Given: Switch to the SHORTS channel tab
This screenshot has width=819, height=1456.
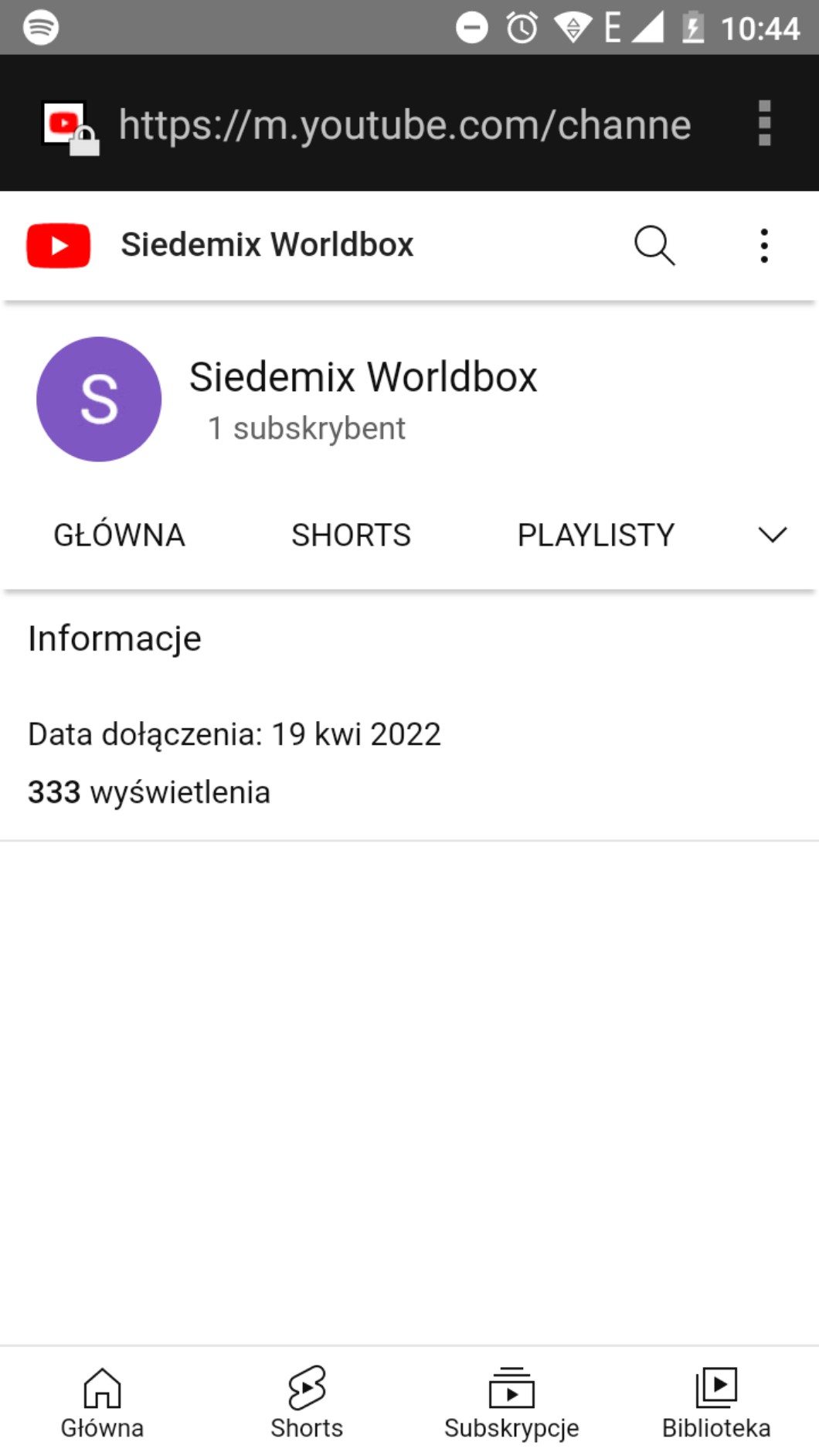Looking at the screenshot, I should [x=351, y=535].
